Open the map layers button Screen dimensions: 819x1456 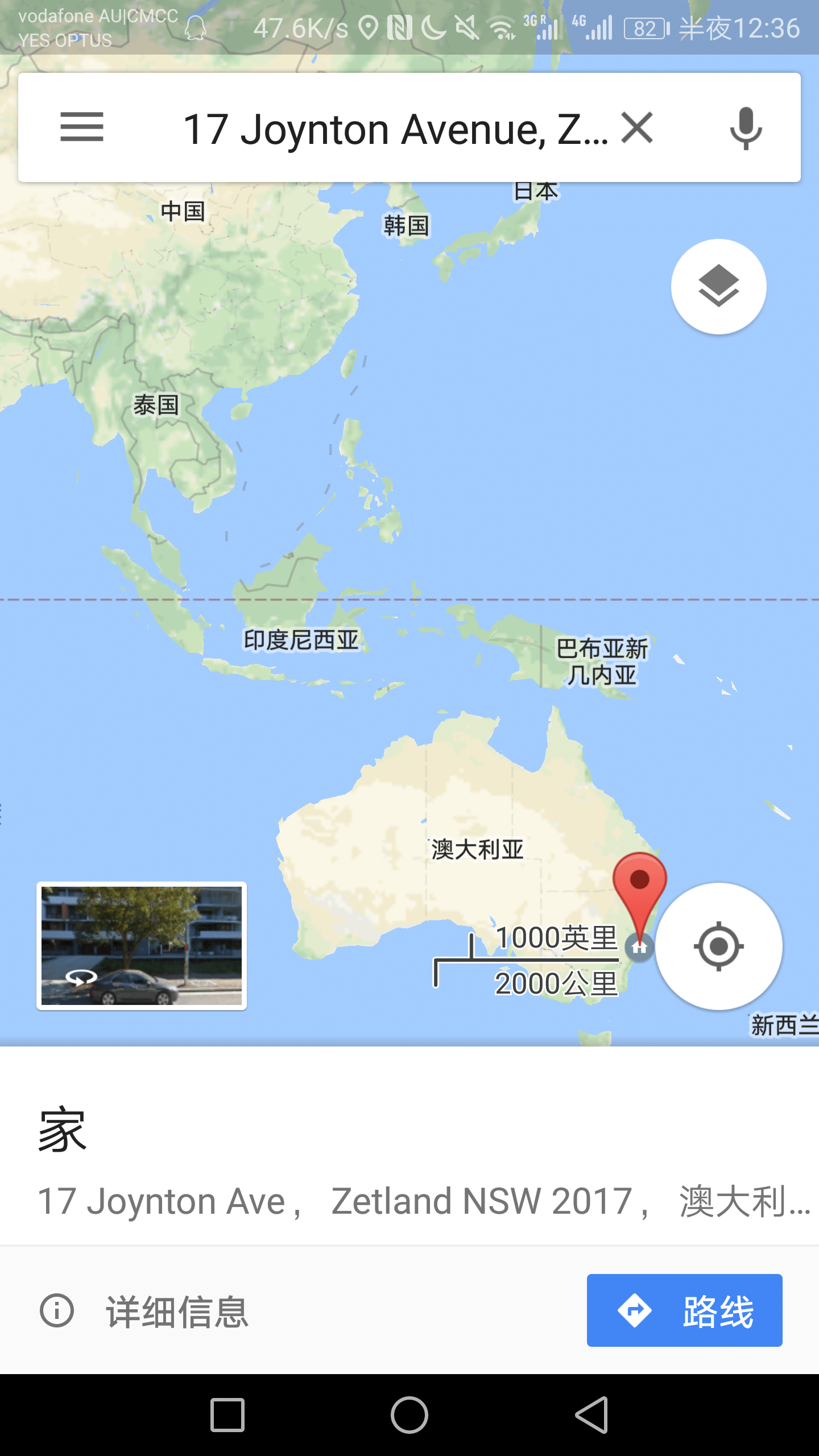[x=718, y=287]
